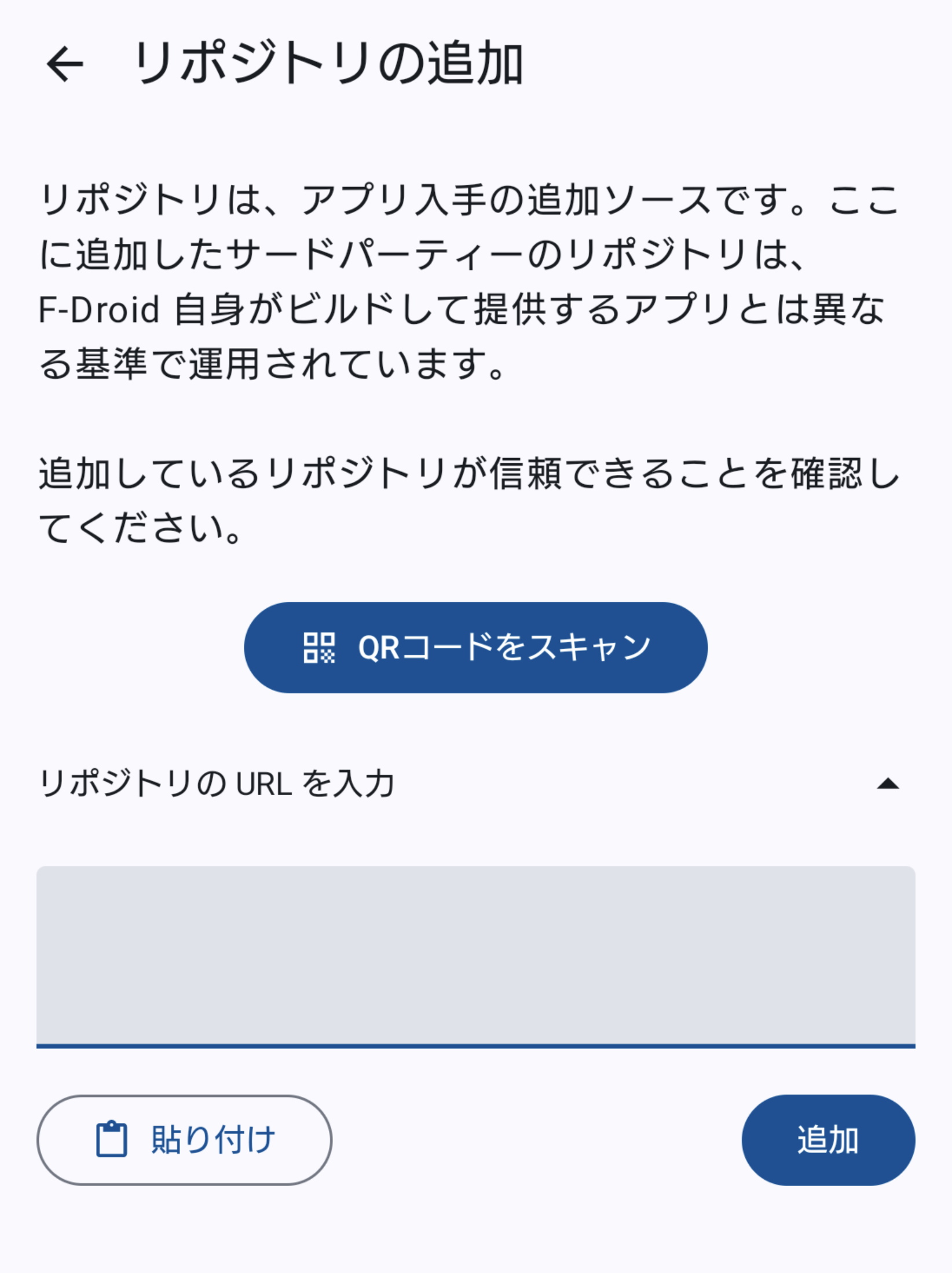Tap the 貼り付け paste button
Screen dimensions: 952x1273
pyautogui.click(x=184, y=1140)
